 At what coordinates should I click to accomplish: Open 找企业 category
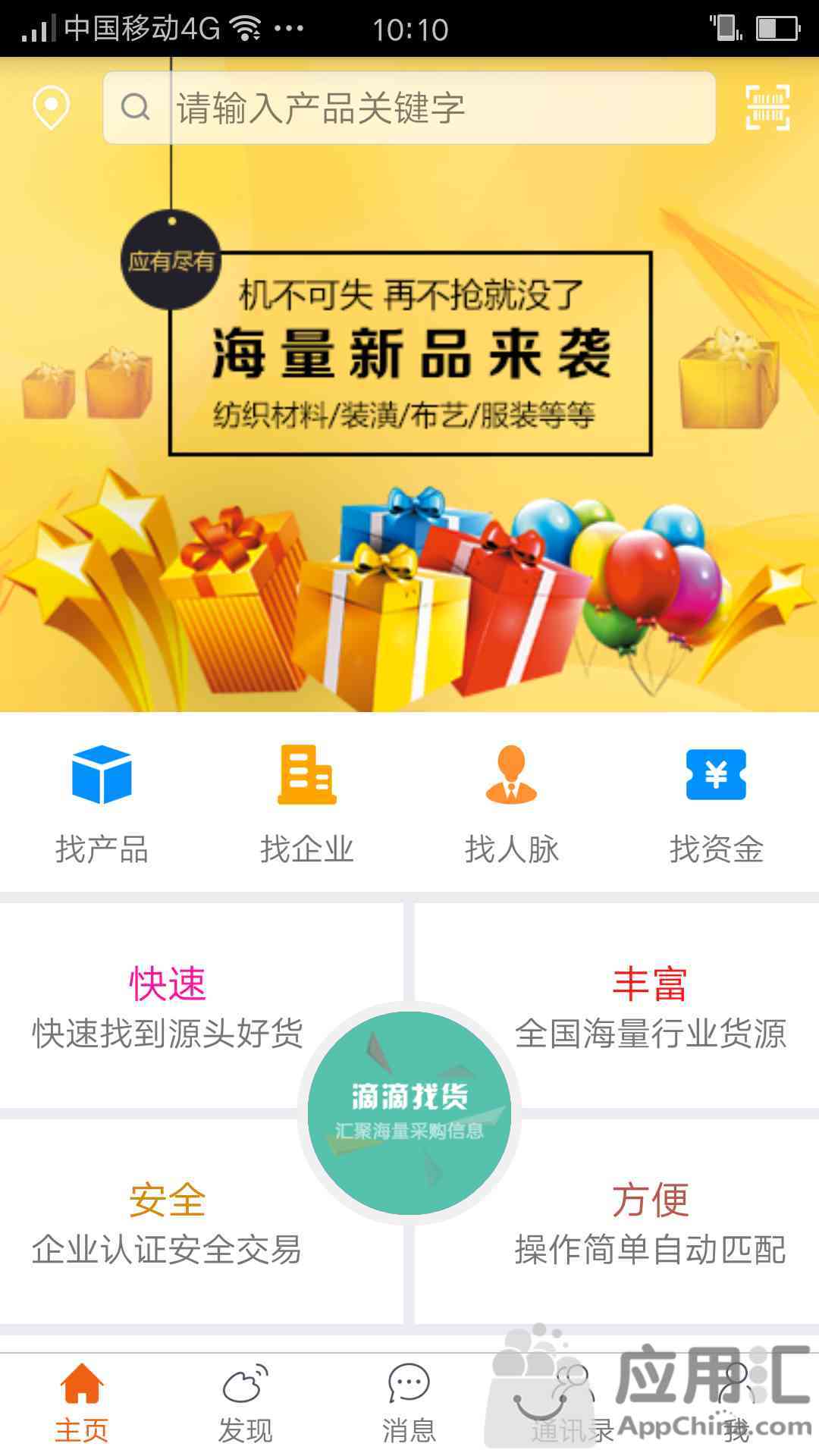tap(307, 805)
